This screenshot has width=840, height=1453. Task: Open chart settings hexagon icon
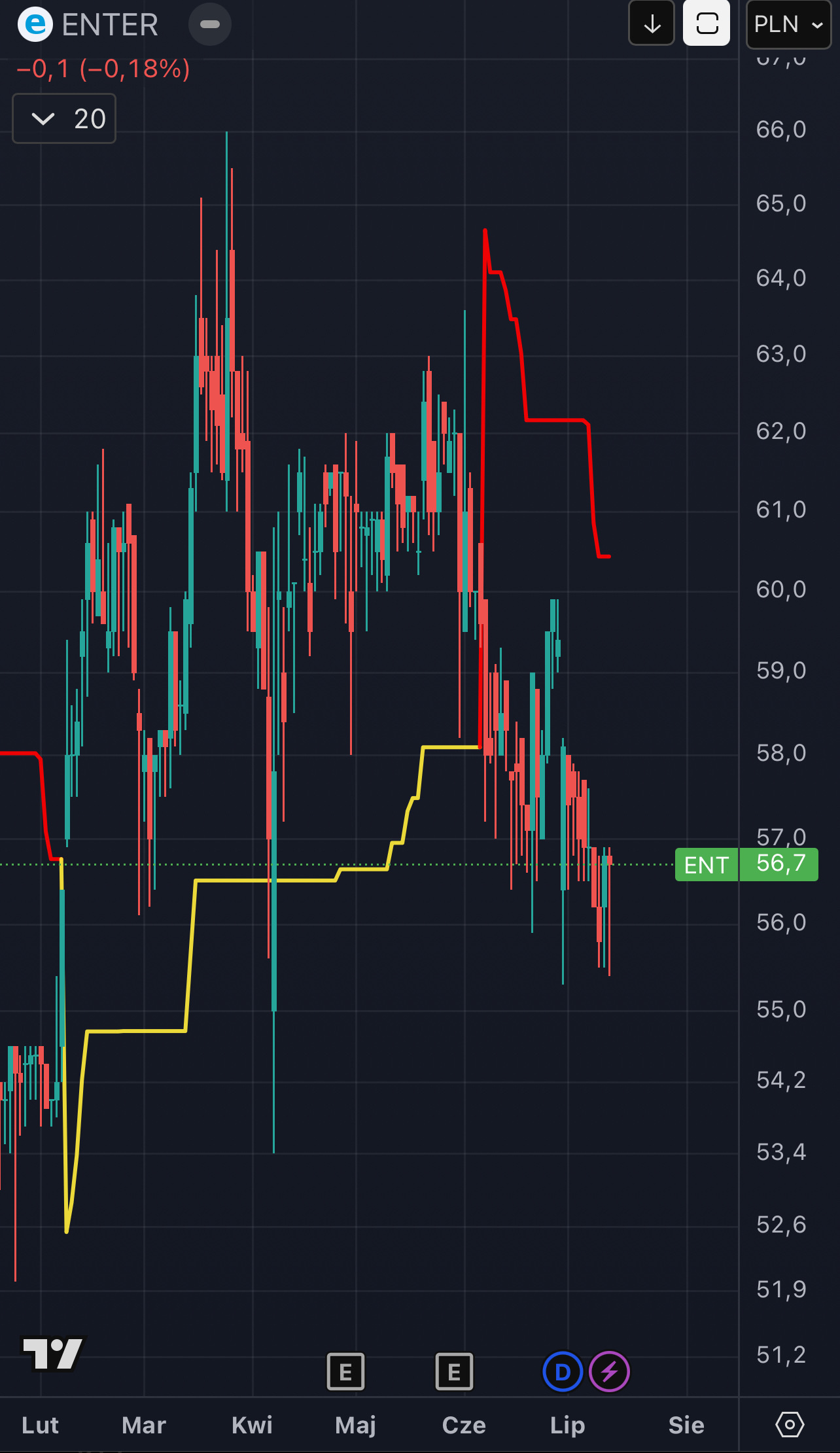click(790, 1424)
